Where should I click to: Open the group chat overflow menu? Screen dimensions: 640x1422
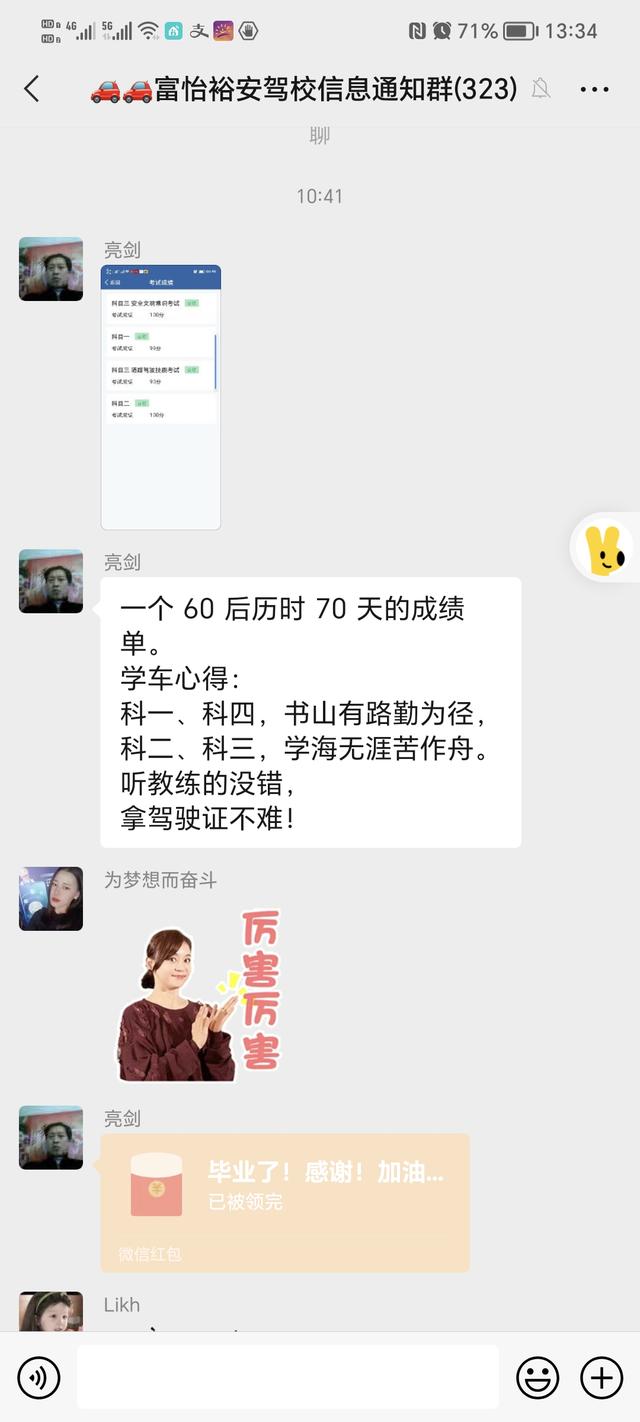pyautogui.click(x=594, y=90)
